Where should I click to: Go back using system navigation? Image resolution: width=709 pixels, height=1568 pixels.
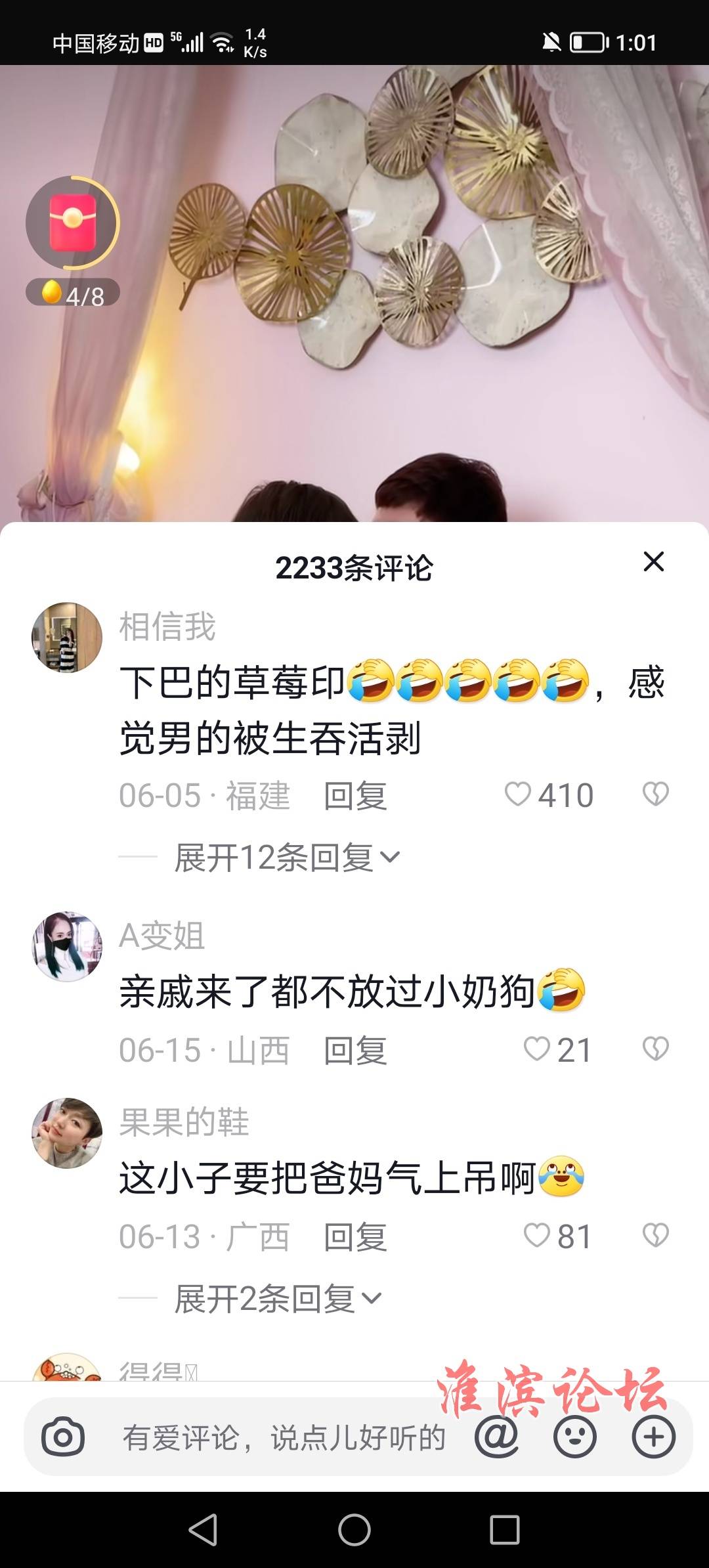coord(203,1530)
